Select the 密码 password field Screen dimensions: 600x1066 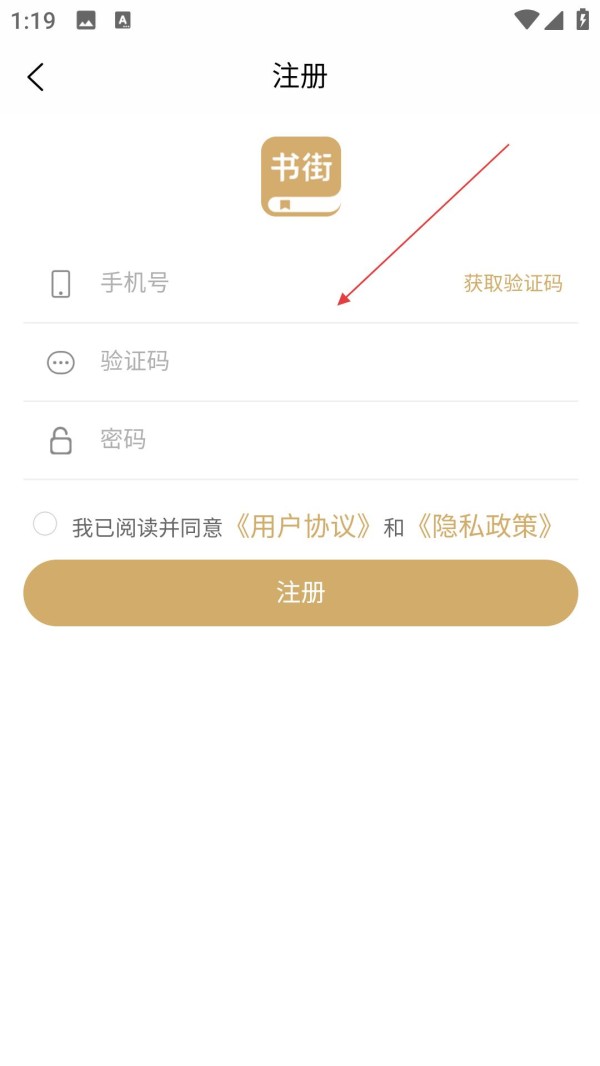(300, 439)
